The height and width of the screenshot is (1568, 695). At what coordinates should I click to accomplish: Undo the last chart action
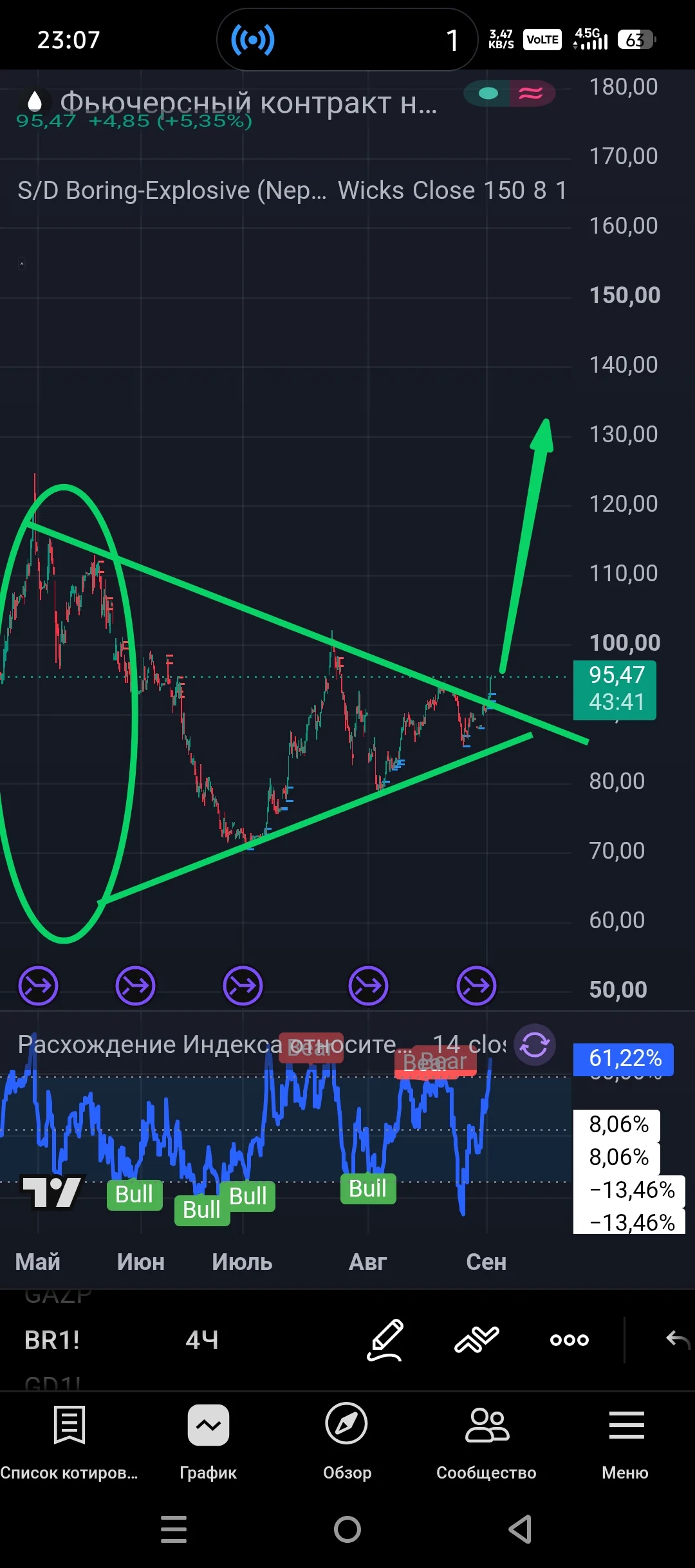(678, 1339)
